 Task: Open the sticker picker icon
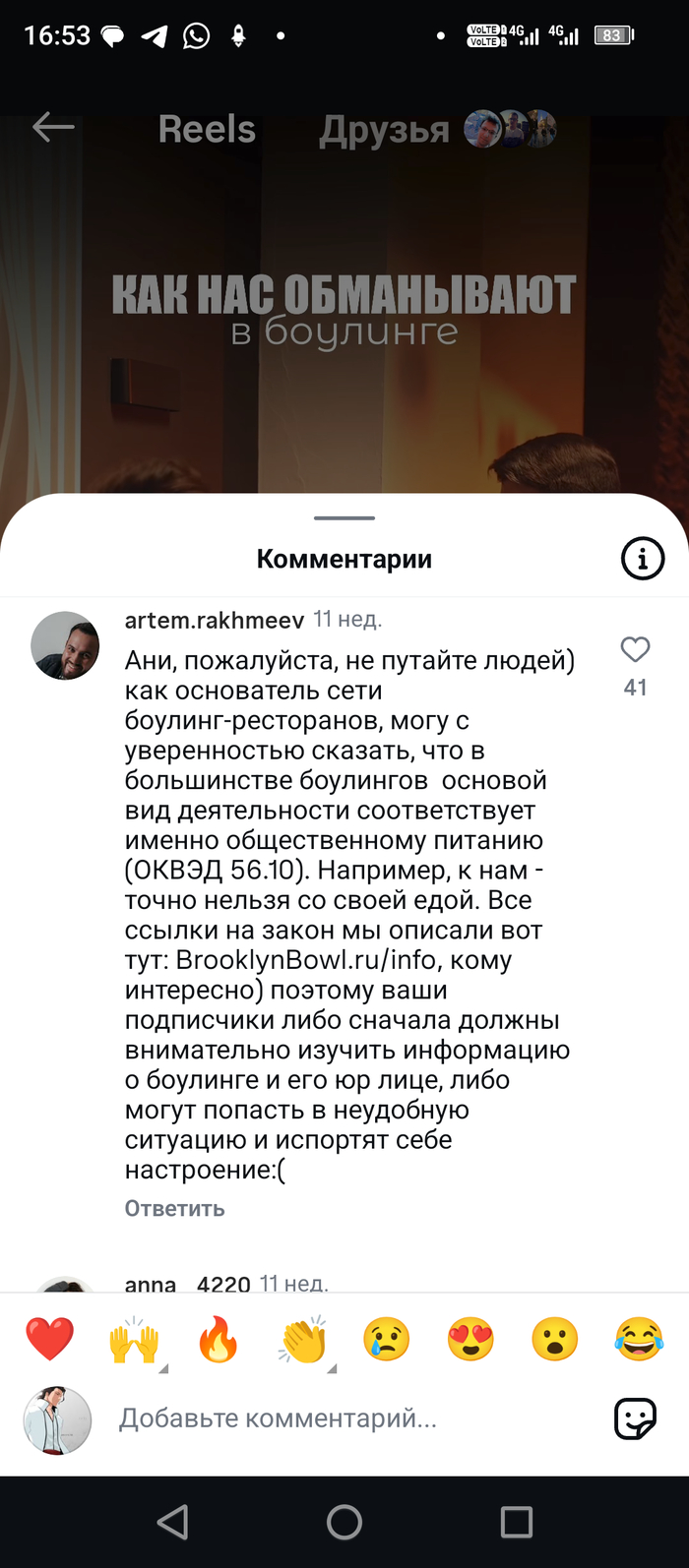[635, 1419]
